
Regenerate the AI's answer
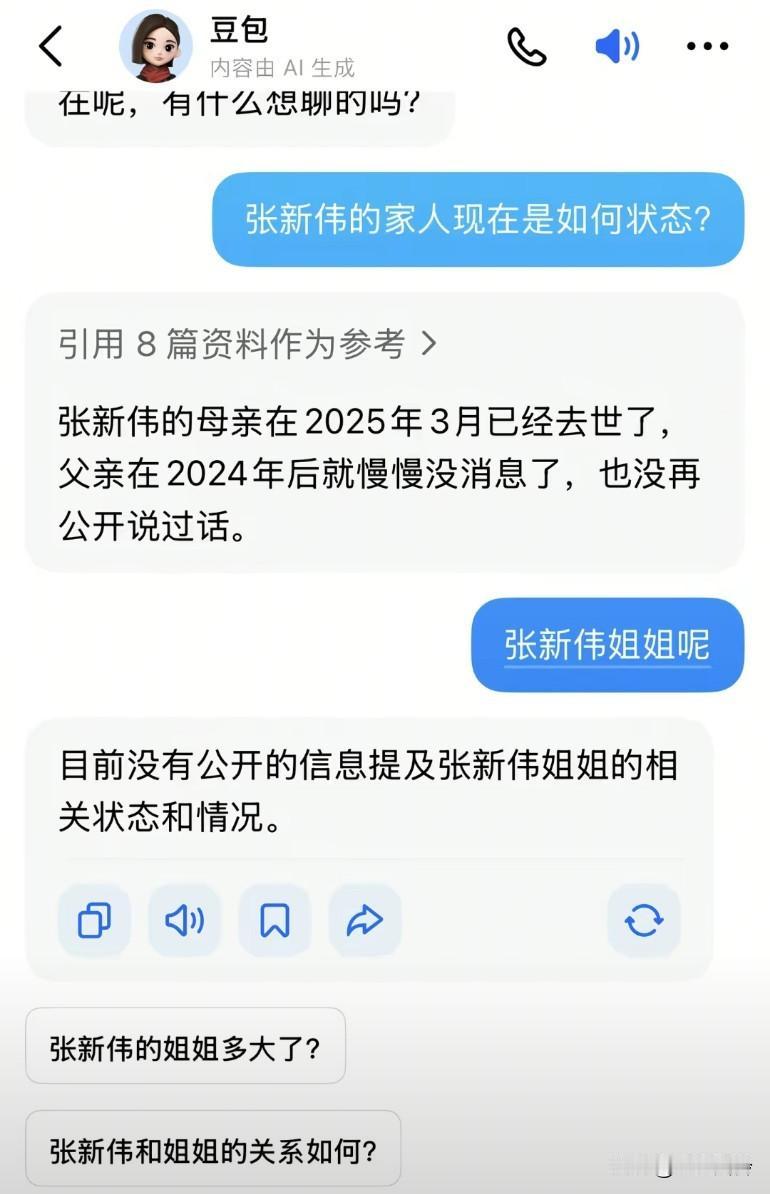click(x=644, y=920)
